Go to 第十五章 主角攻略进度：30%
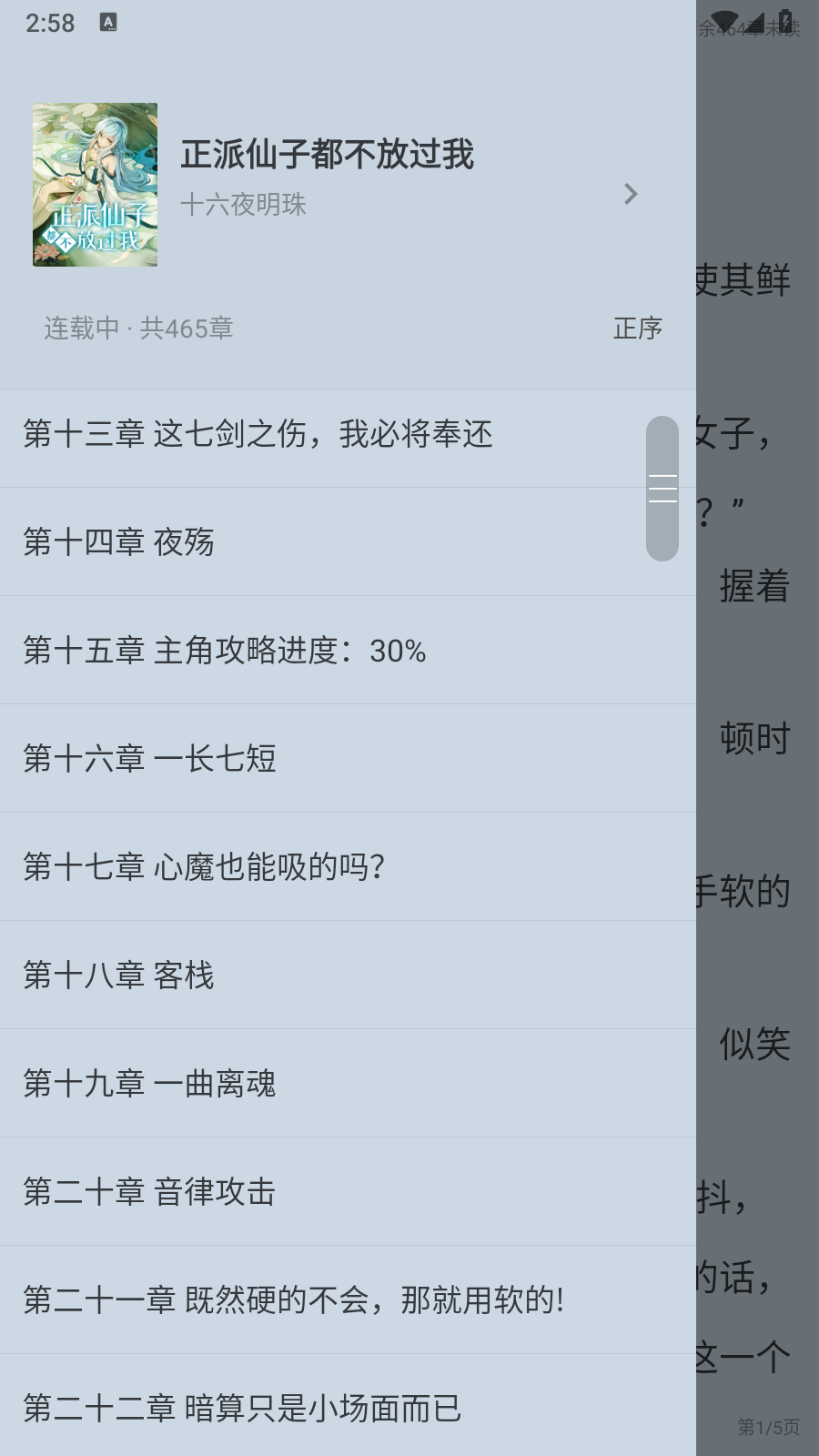 [x=348, y=651]
